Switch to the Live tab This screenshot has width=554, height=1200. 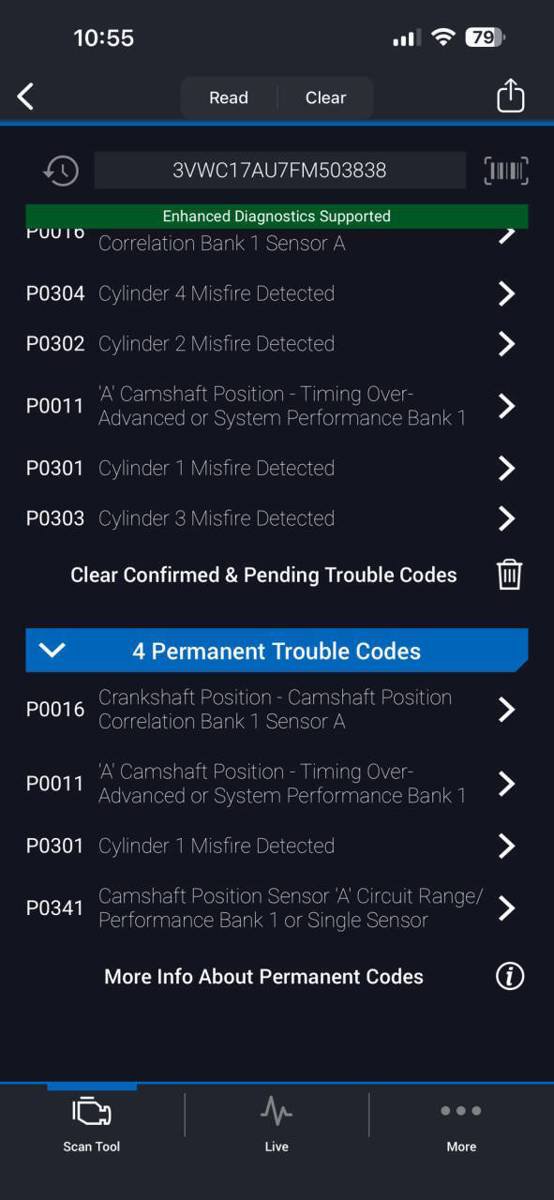pos(277,1124)
